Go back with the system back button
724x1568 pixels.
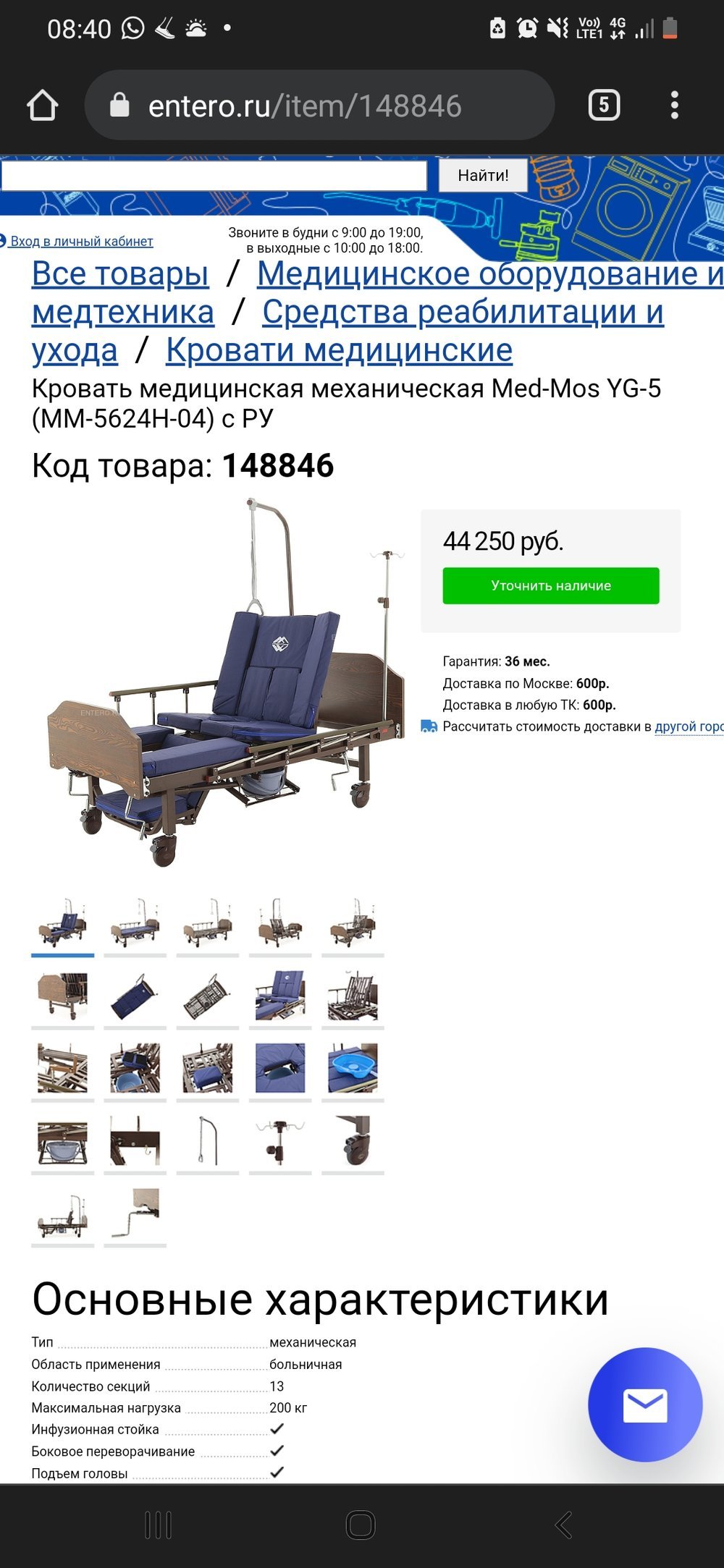(x=563, y=1525)
